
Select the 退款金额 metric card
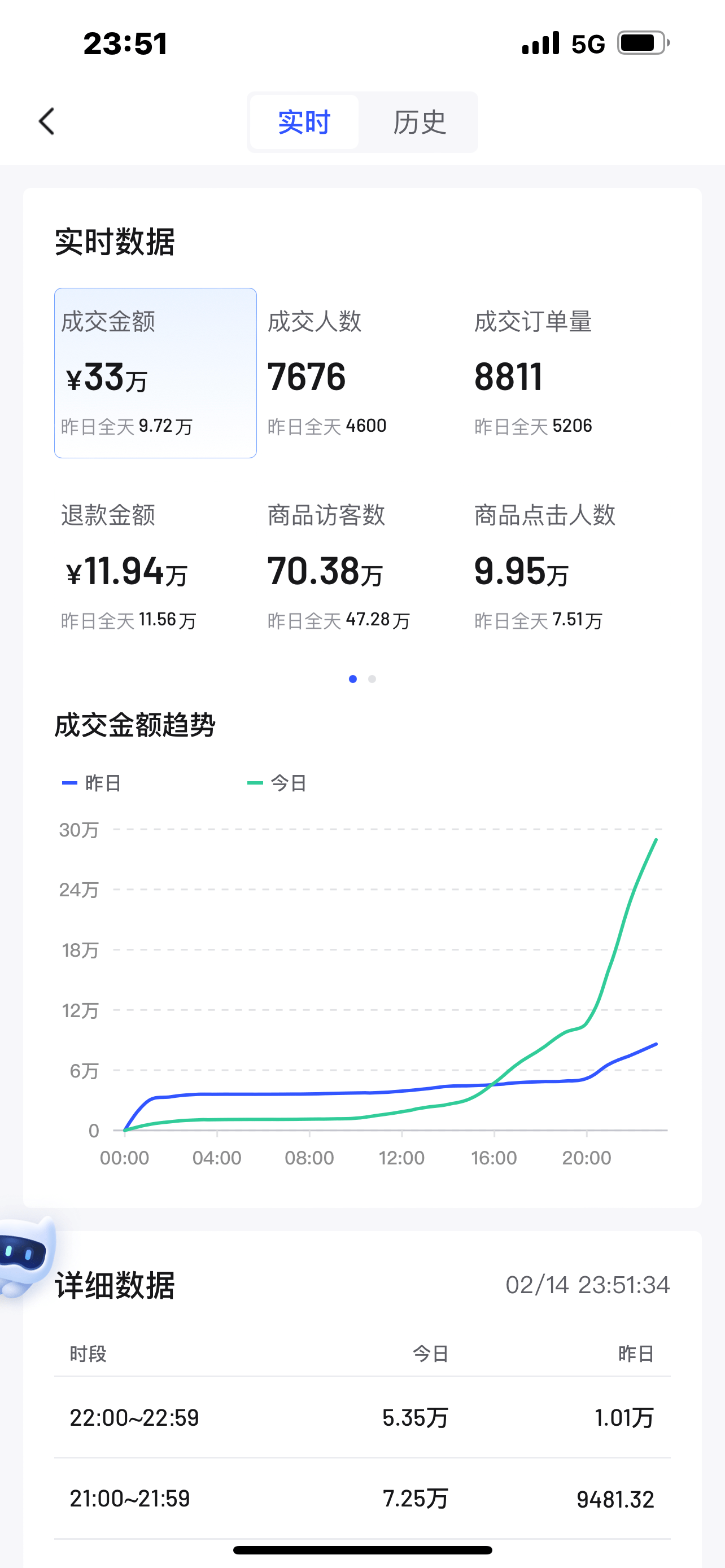click(155, 567)
